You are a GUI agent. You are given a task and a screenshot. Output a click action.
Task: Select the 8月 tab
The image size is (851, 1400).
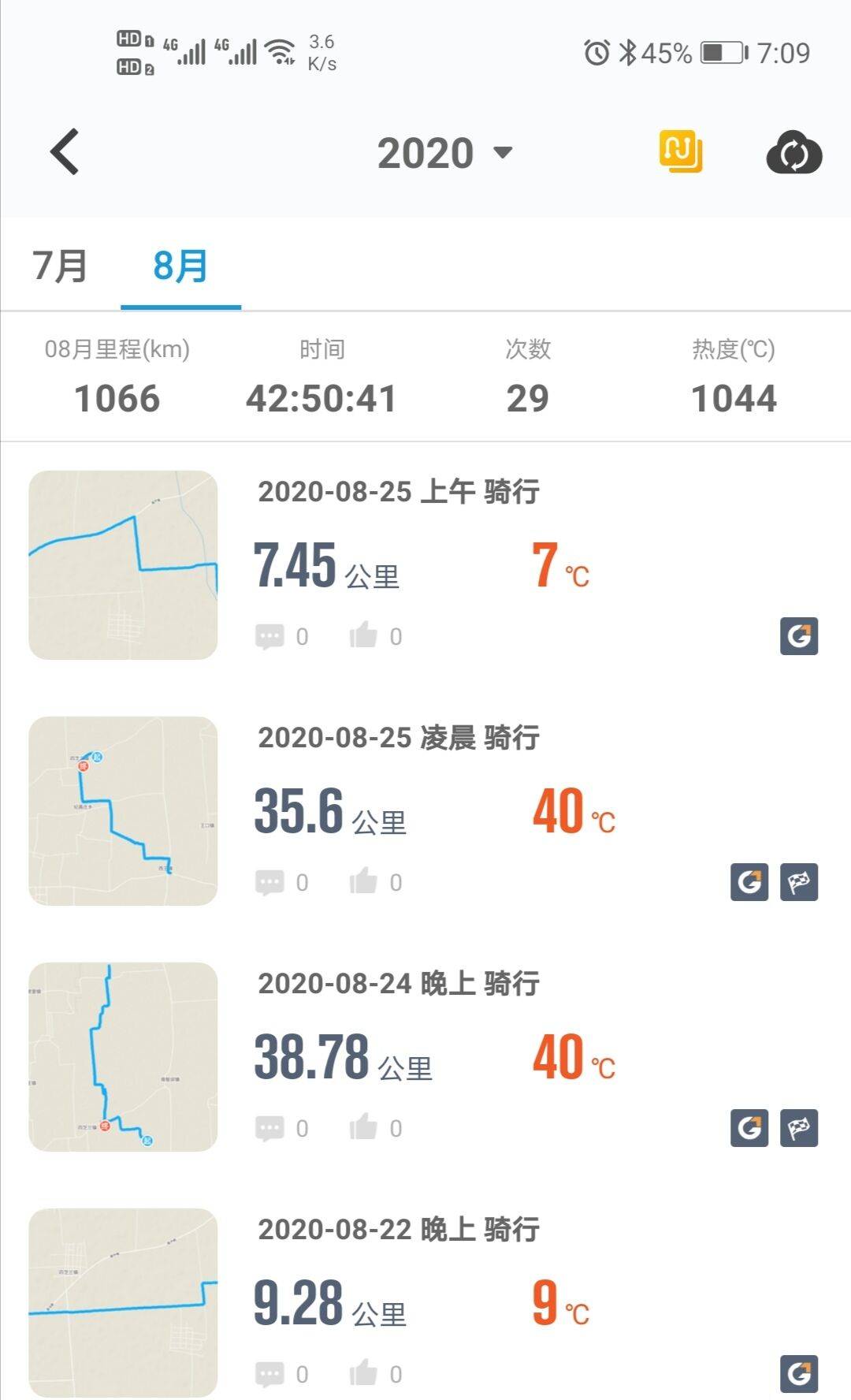pyautogui.click(x=180, y=266)
